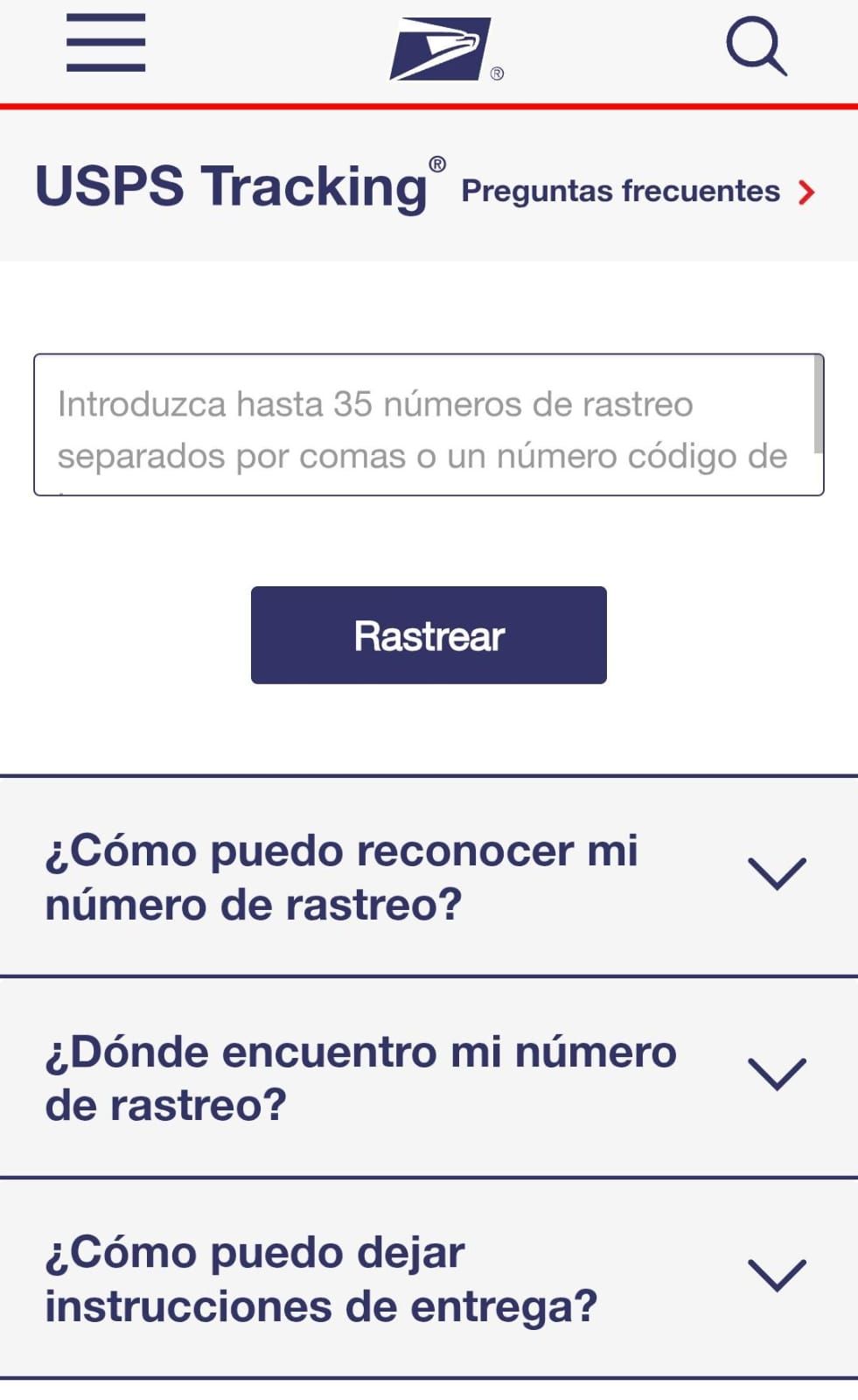Open the Preguntas frecuentes link

619,192
